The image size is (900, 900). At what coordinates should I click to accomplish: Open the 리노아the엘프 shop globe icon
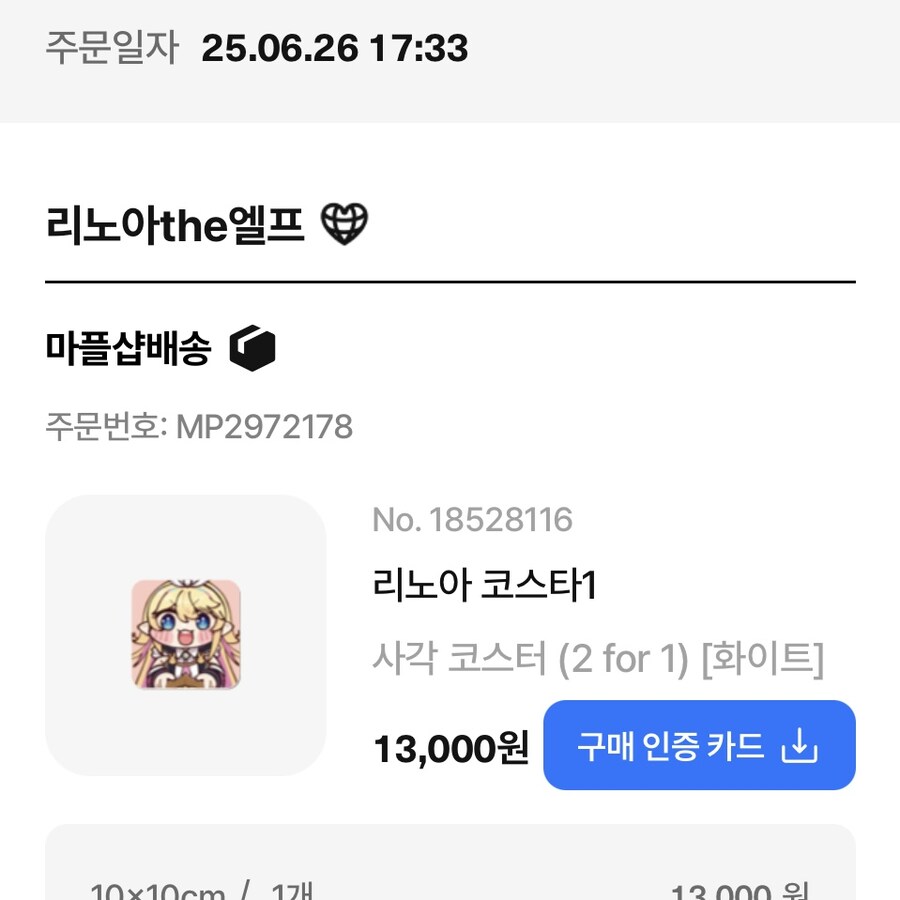tap(344, 226)
